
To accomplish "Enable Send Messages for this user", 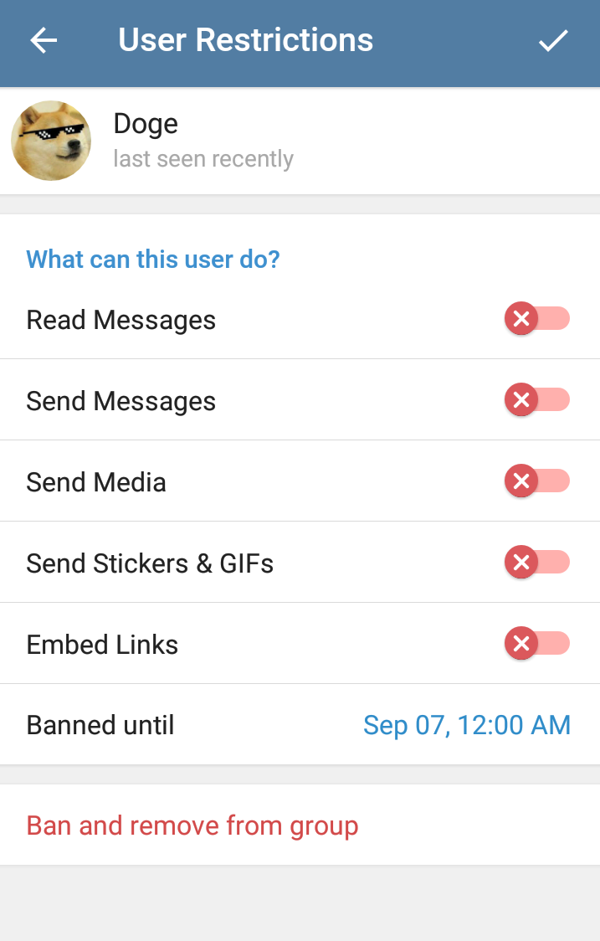I will pos(537,400).
